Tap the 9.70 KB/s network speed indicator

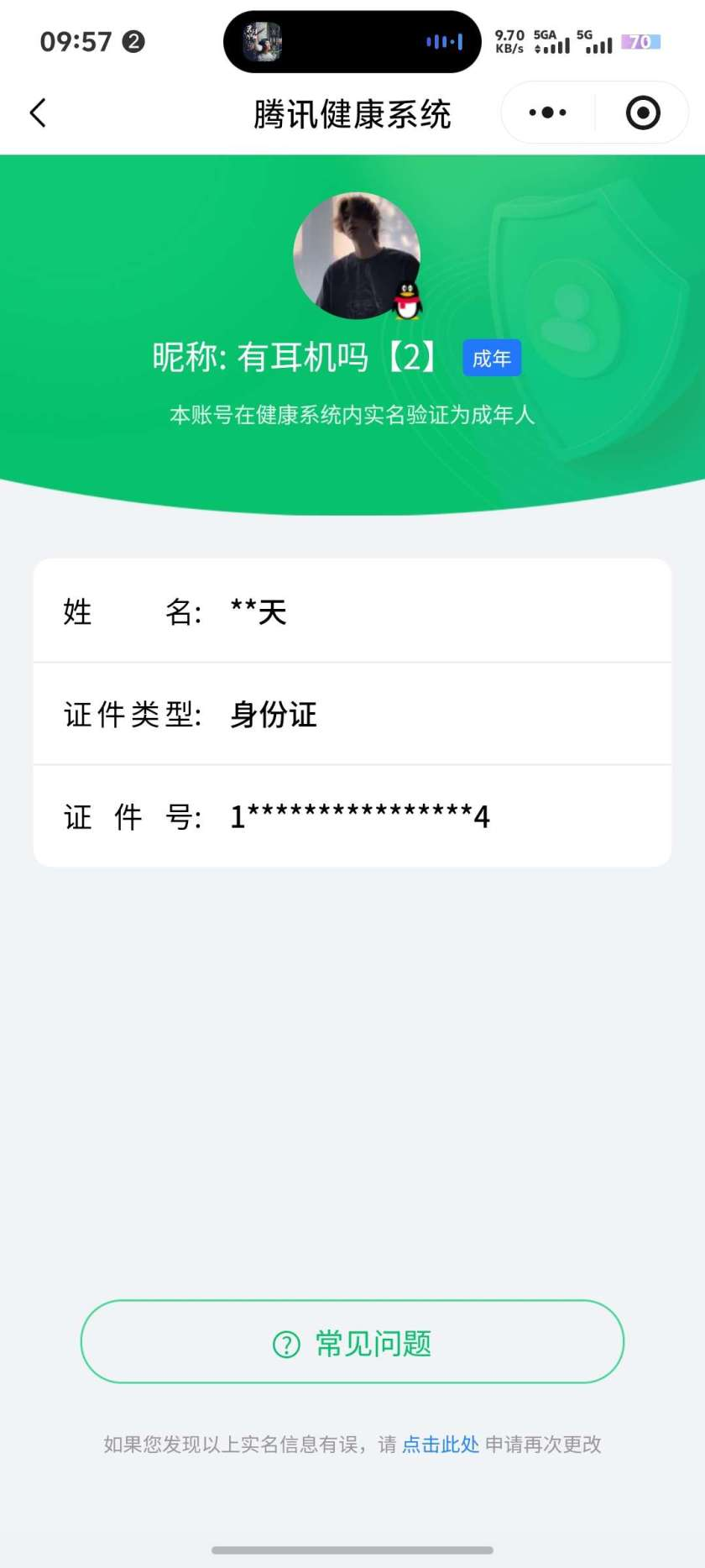tap(507, 40)
